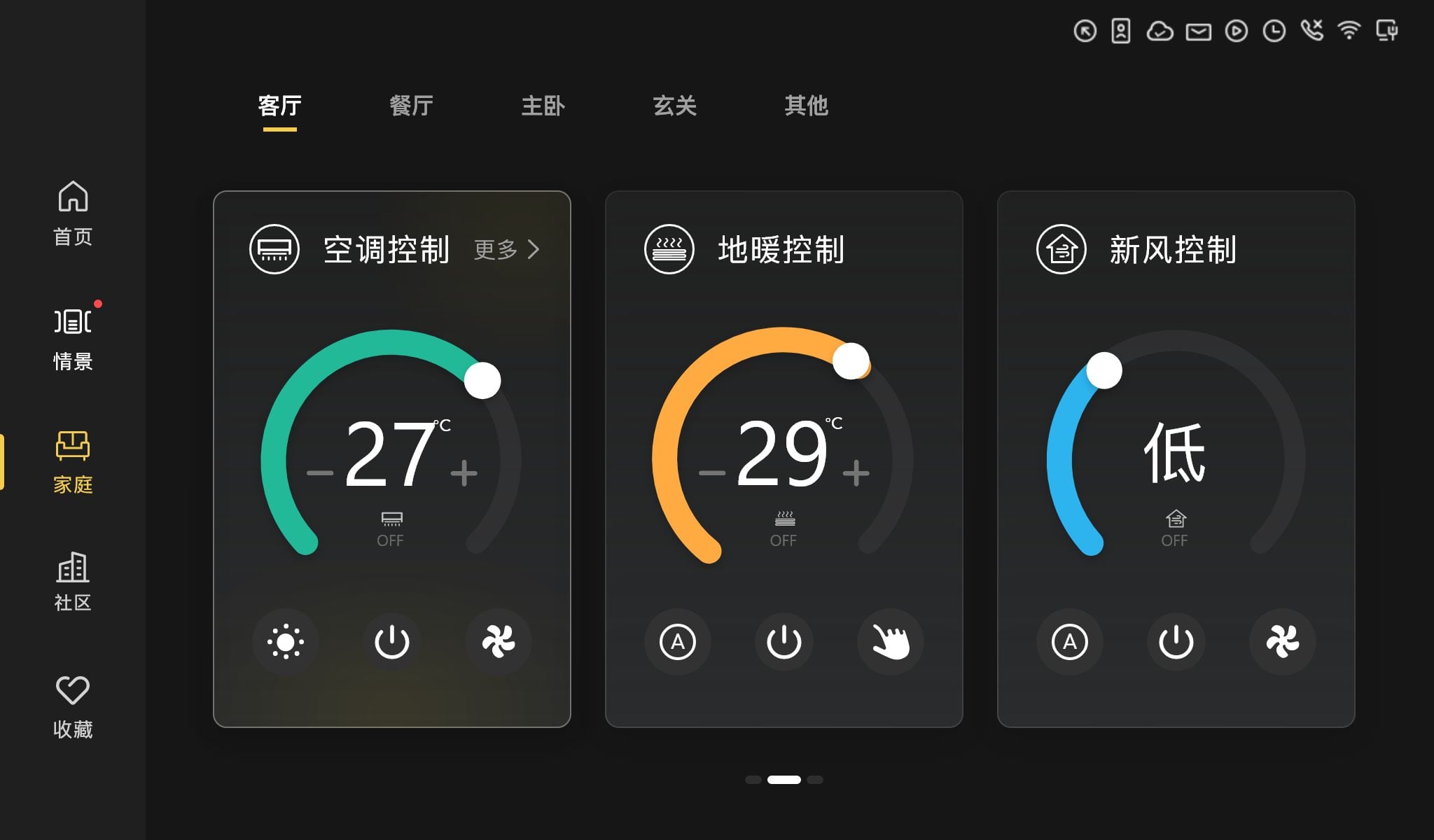Tap the fan speed icon in 空调控制
The image size is (1434, 840).
[x=499, y=641]
